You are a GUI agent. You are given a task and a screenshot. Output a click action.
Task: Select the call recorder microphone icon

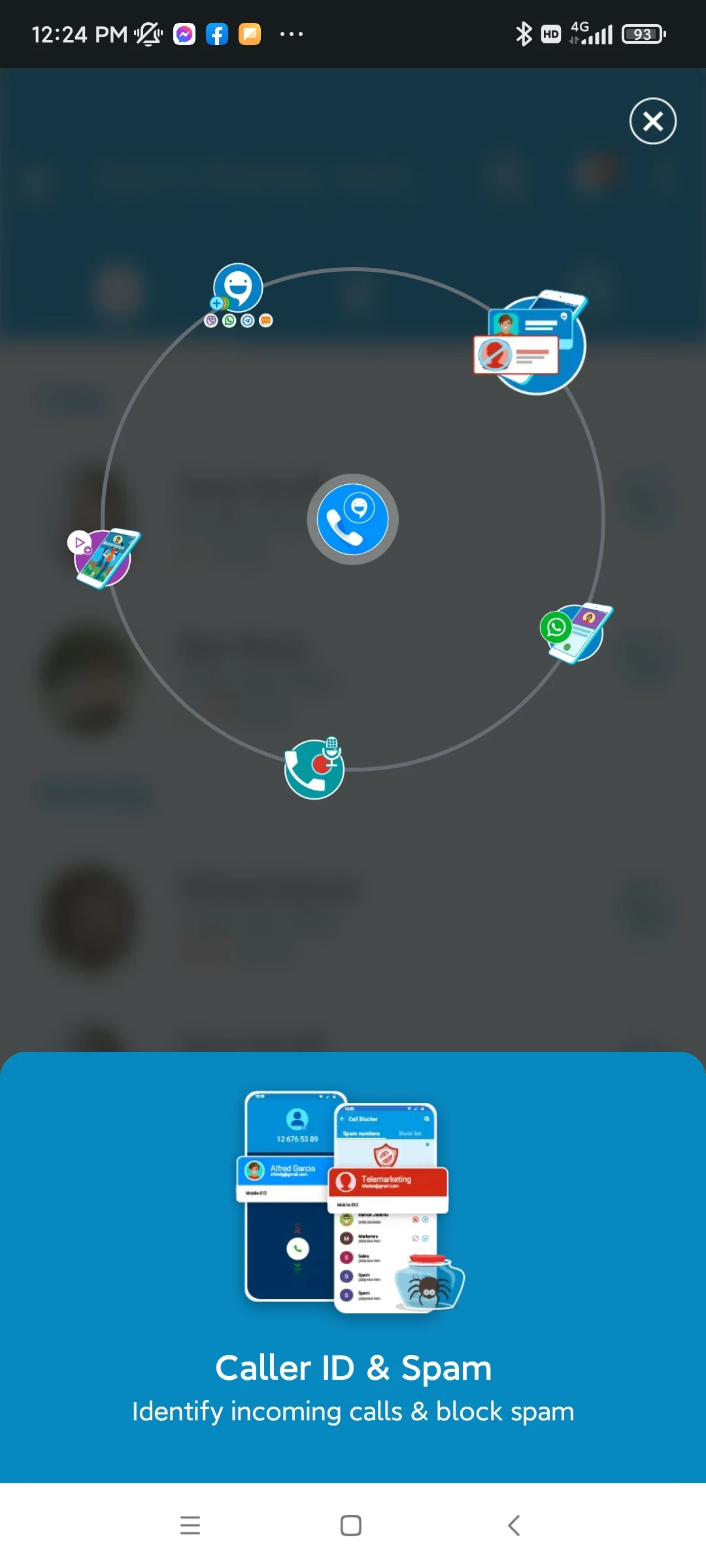[315, 768]
